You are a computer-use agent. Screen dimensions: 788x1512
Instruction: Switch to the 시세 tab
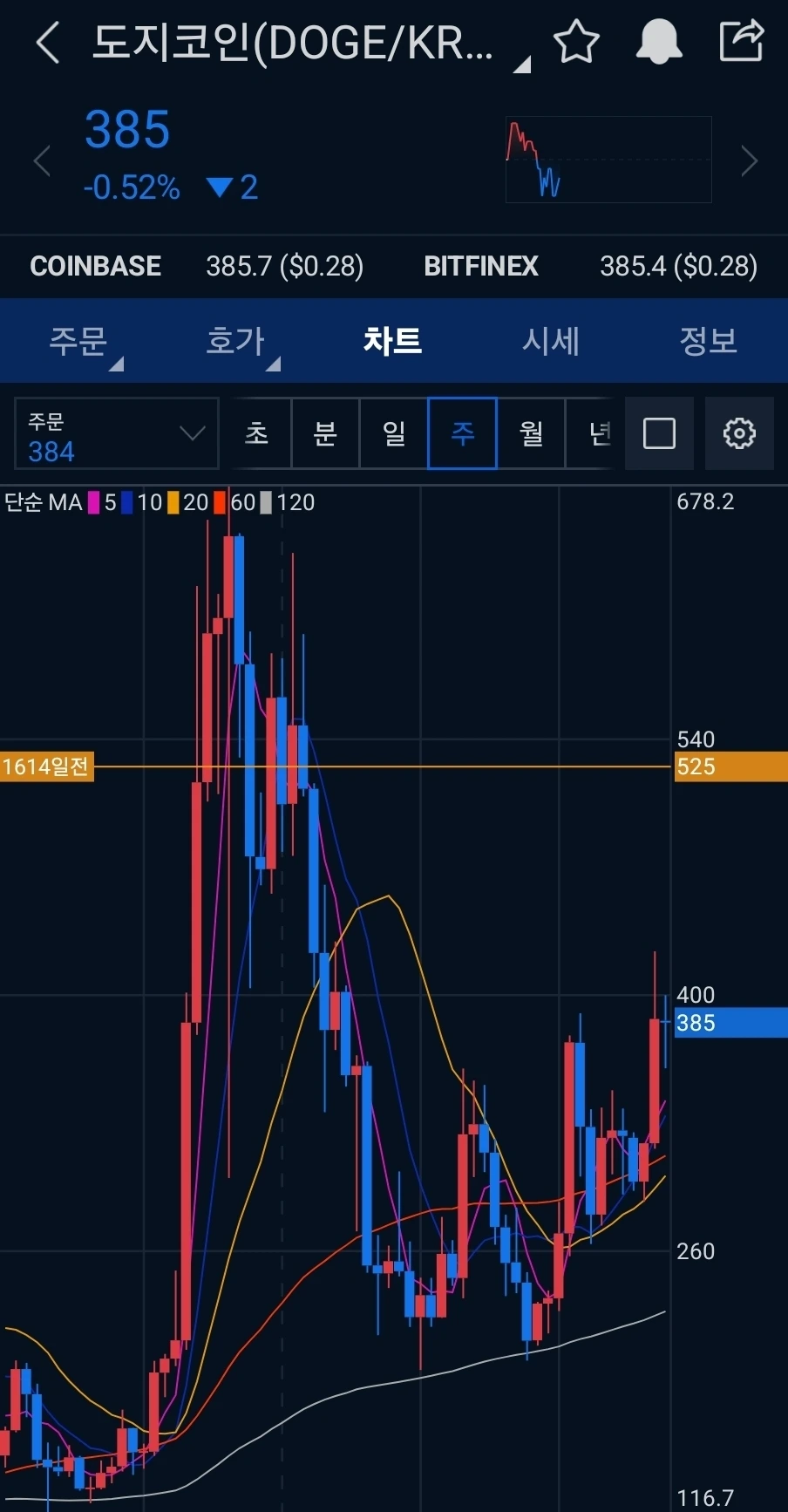[x=551, y=341]
